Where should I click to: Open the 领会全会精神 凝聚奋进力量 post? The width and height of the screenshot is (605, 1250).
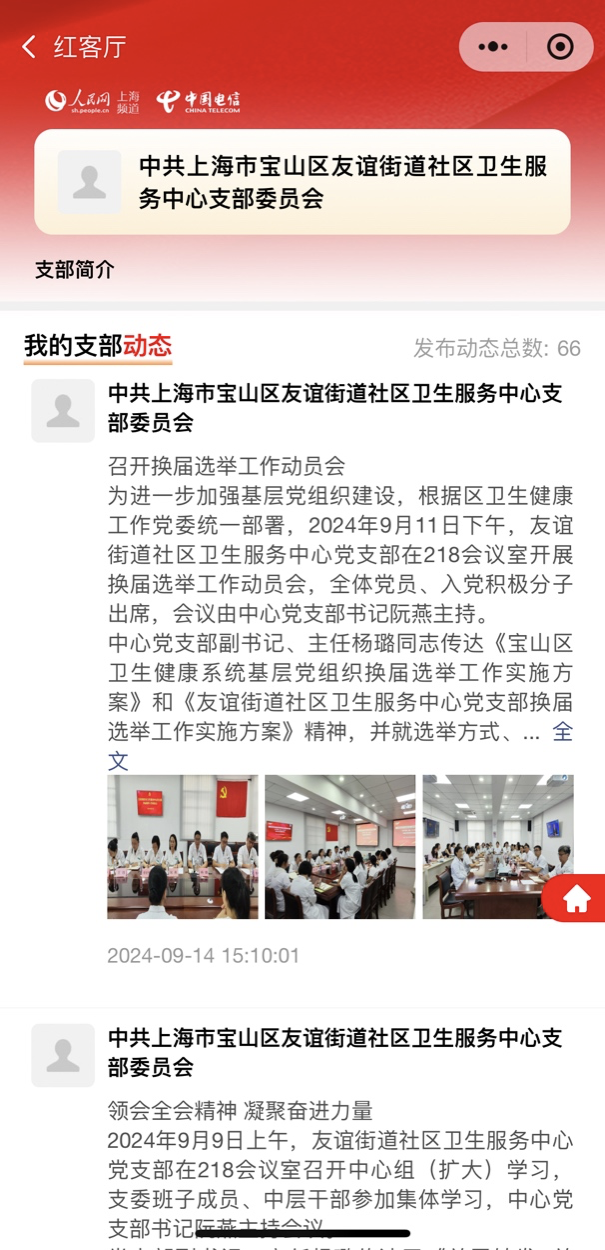tap(240, 1110)
